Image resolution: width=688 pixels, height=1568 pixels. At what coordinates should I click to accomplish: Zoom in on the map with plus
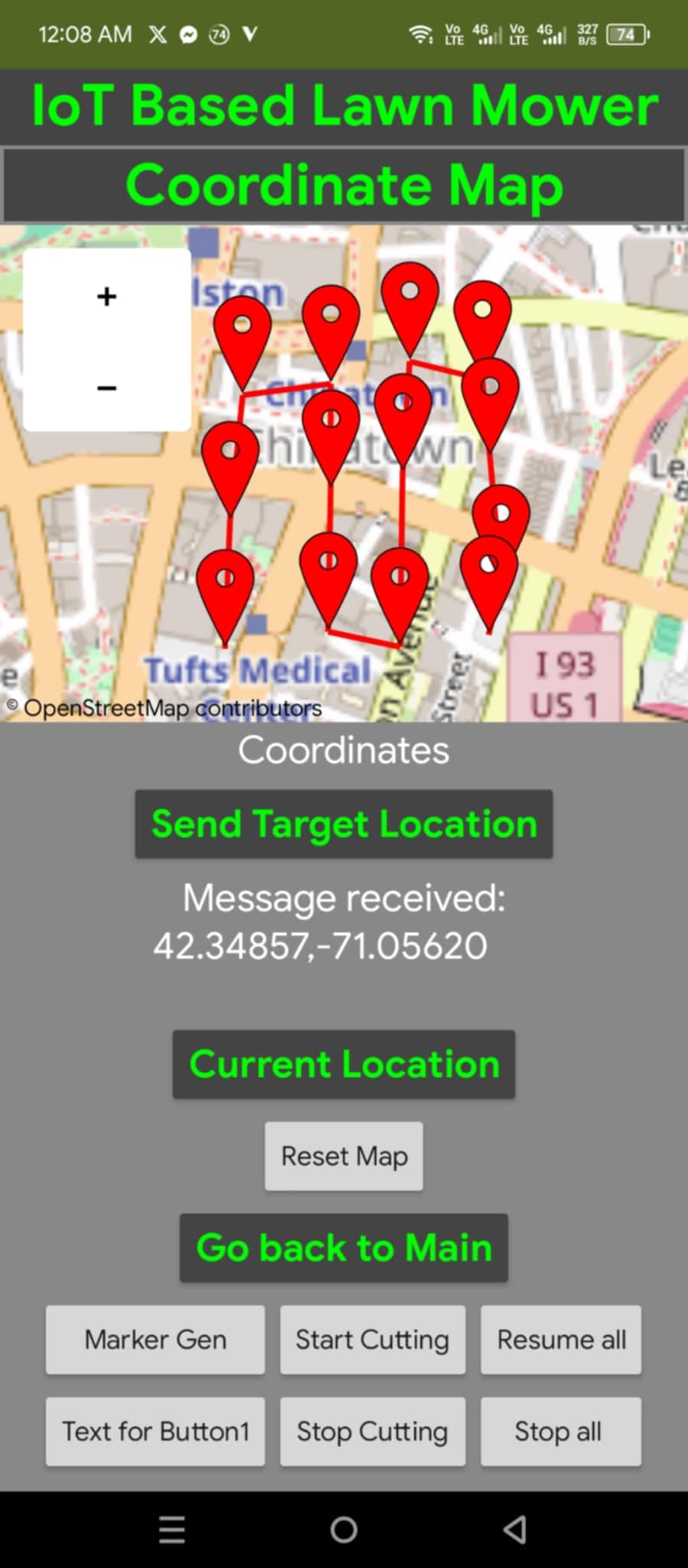tap(106, 296)
